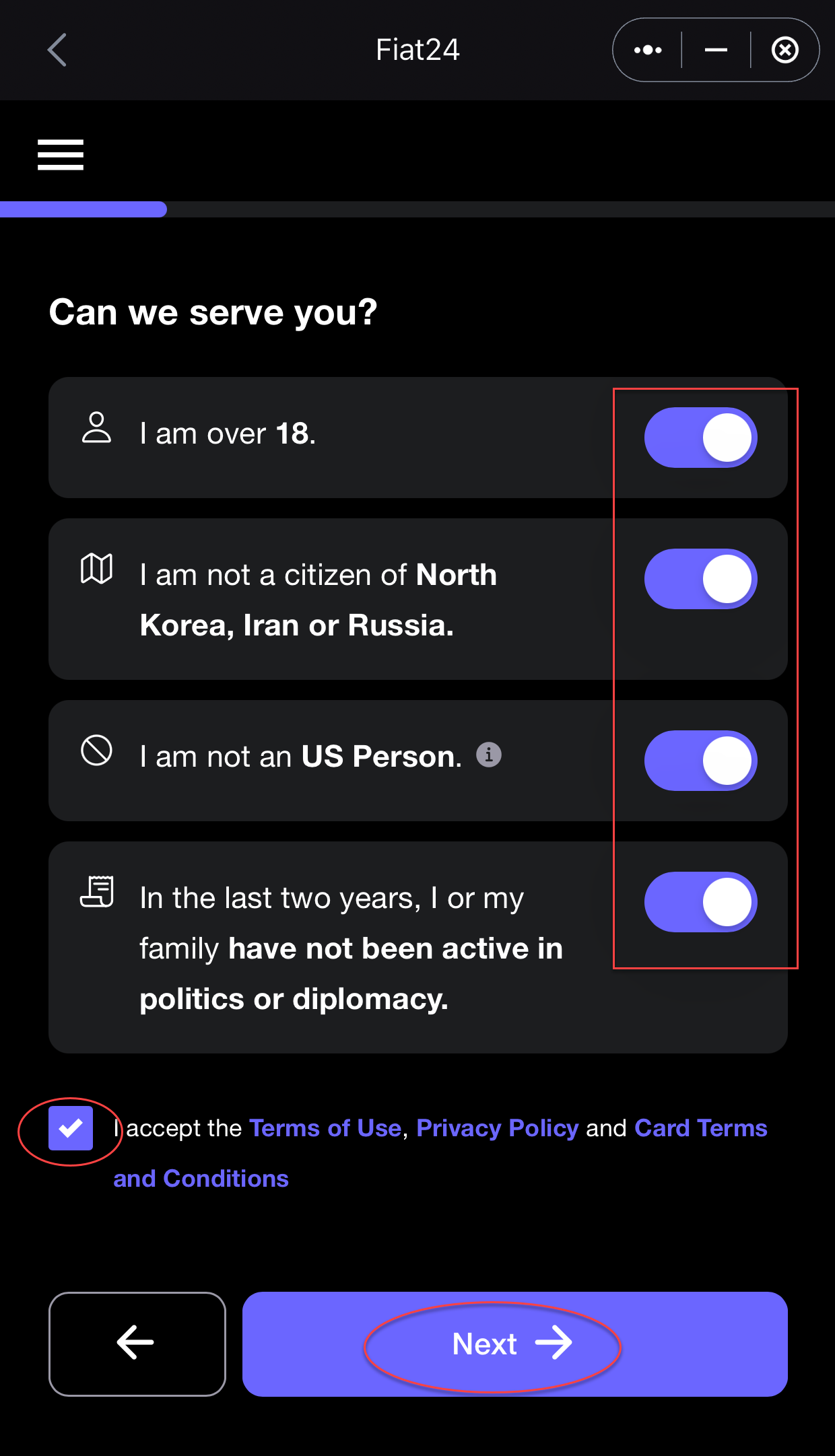The height and width of the screenshot is (1456, 835).
Task: Minimize the Fiat24 mini app
Action: tap(716, 50)
